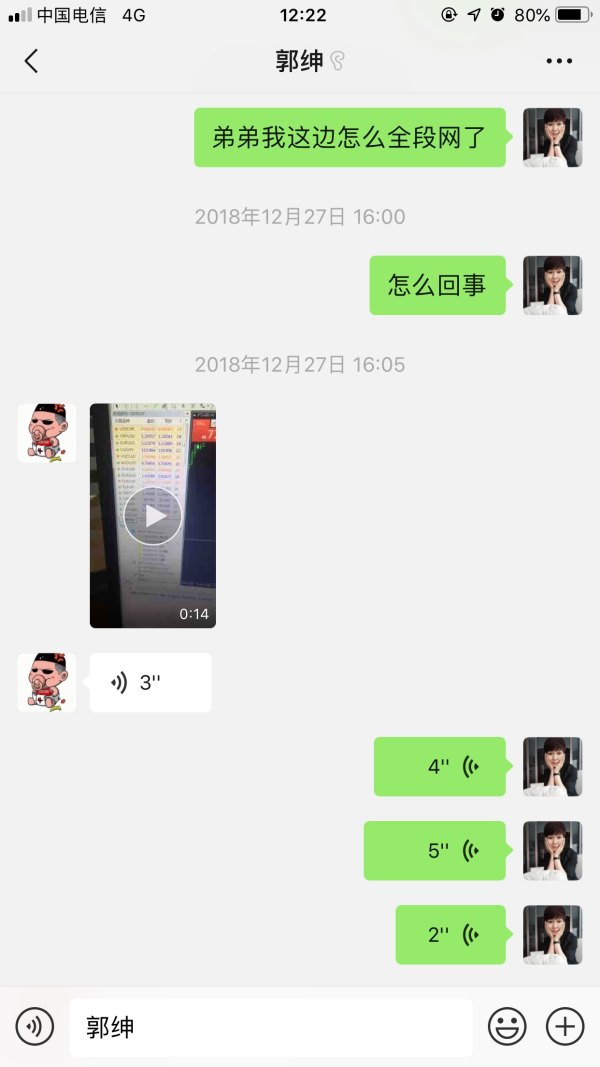Open the plus attachments menu
This screenshot has height=1067, width=600.
[565, 1026]
